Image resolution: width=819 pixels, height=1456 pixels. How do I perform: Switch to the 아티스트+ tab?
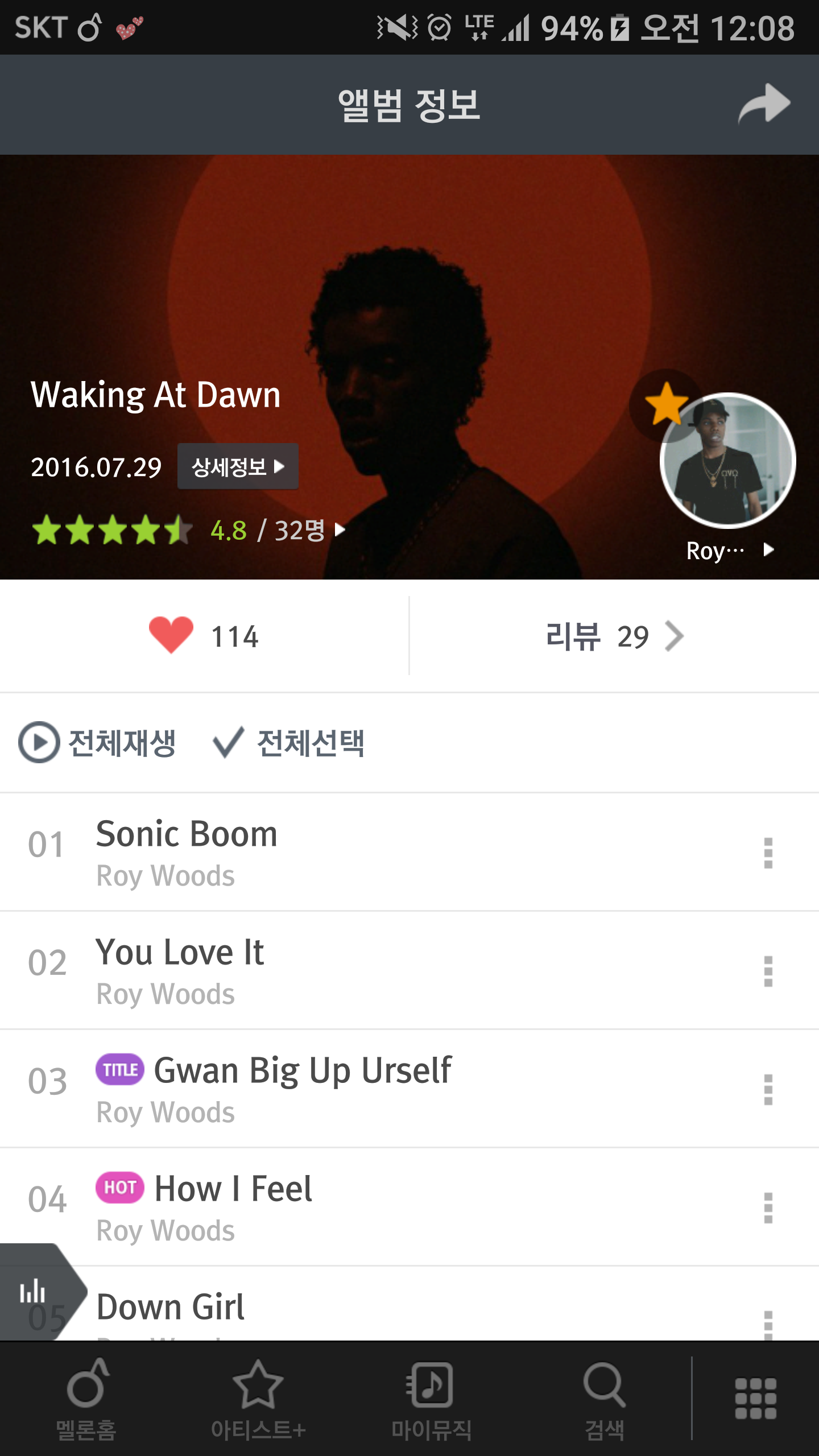258,1399
